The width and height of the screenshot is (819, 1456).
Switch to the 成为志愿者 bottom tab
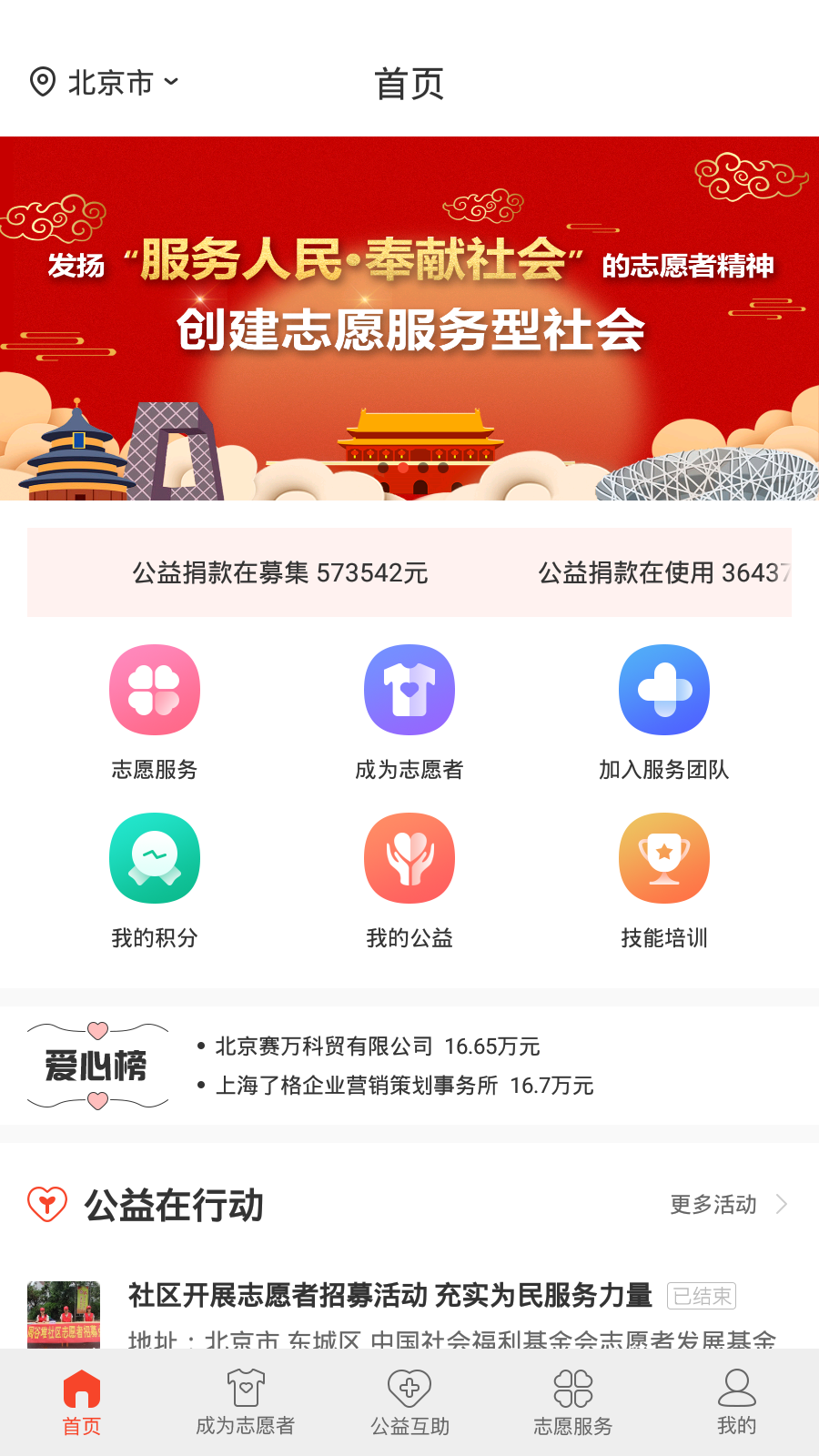(x=246, y=1403)
